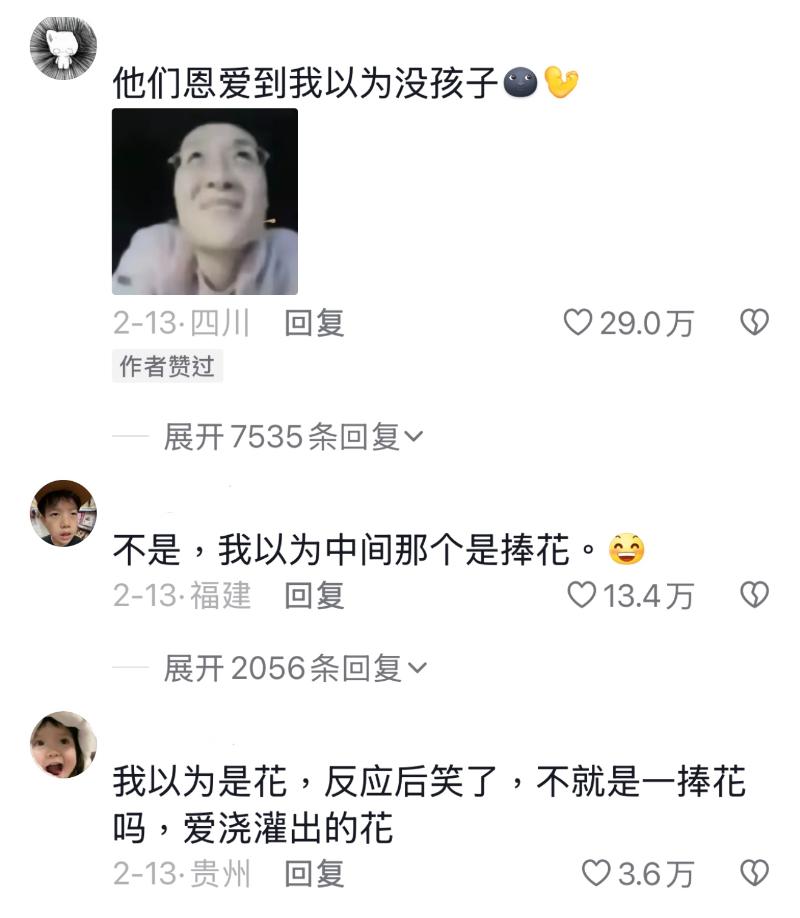Open the 四川 commenter's avatar
800x918 pixels.
click(63, 47)
